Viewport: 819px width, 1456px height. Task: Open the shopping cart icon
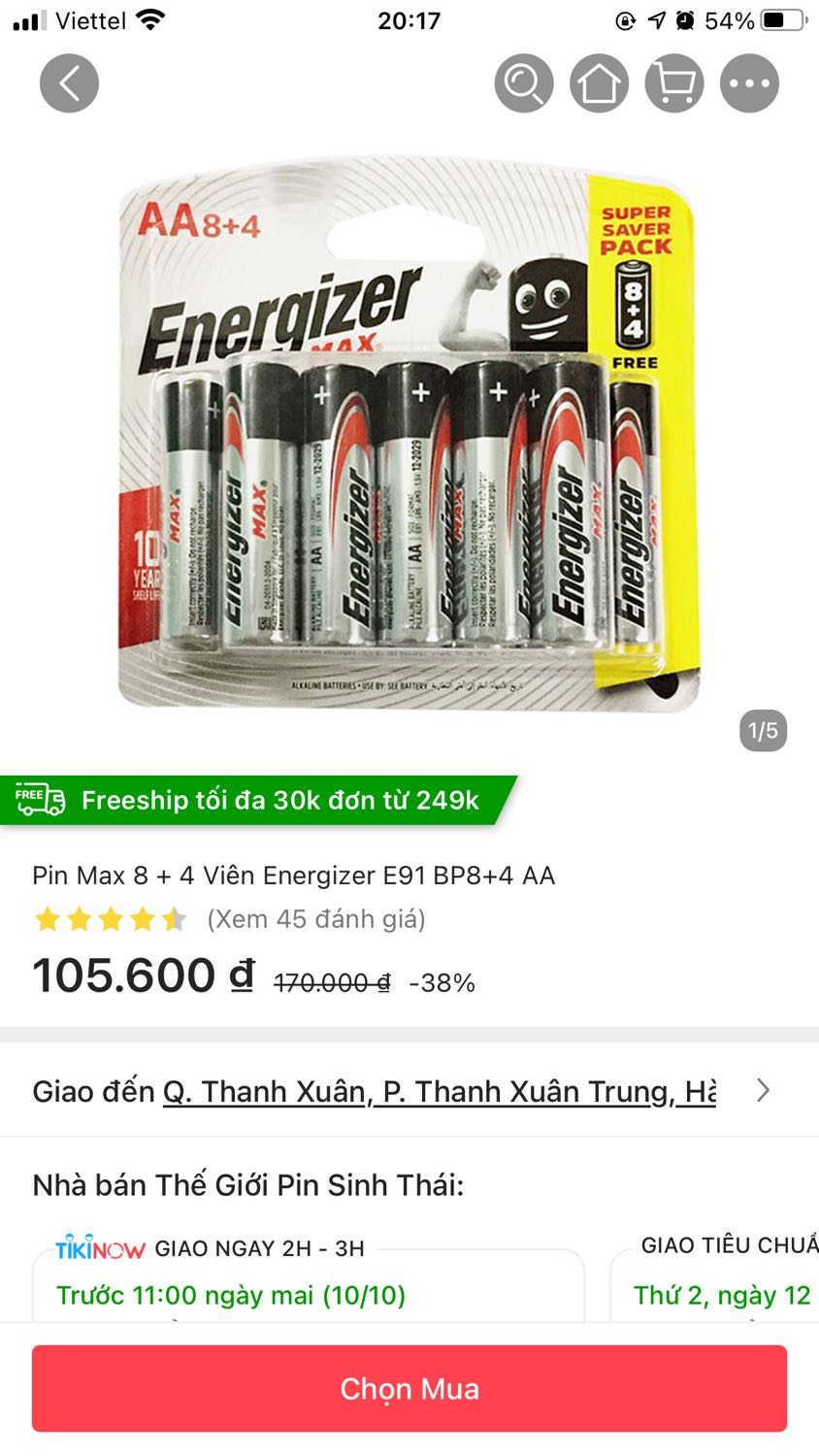tap(673, 83)
